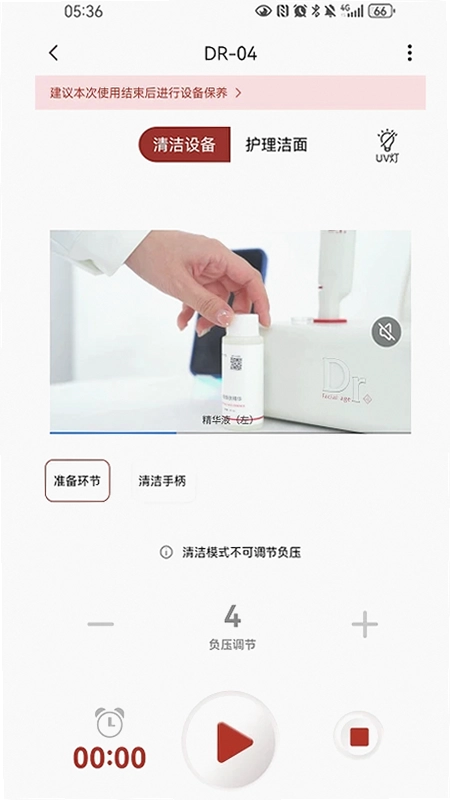The height and width of the screenshot is (800, 450).
Task: Decrease the negative pressure level
Action: point(101,623)
